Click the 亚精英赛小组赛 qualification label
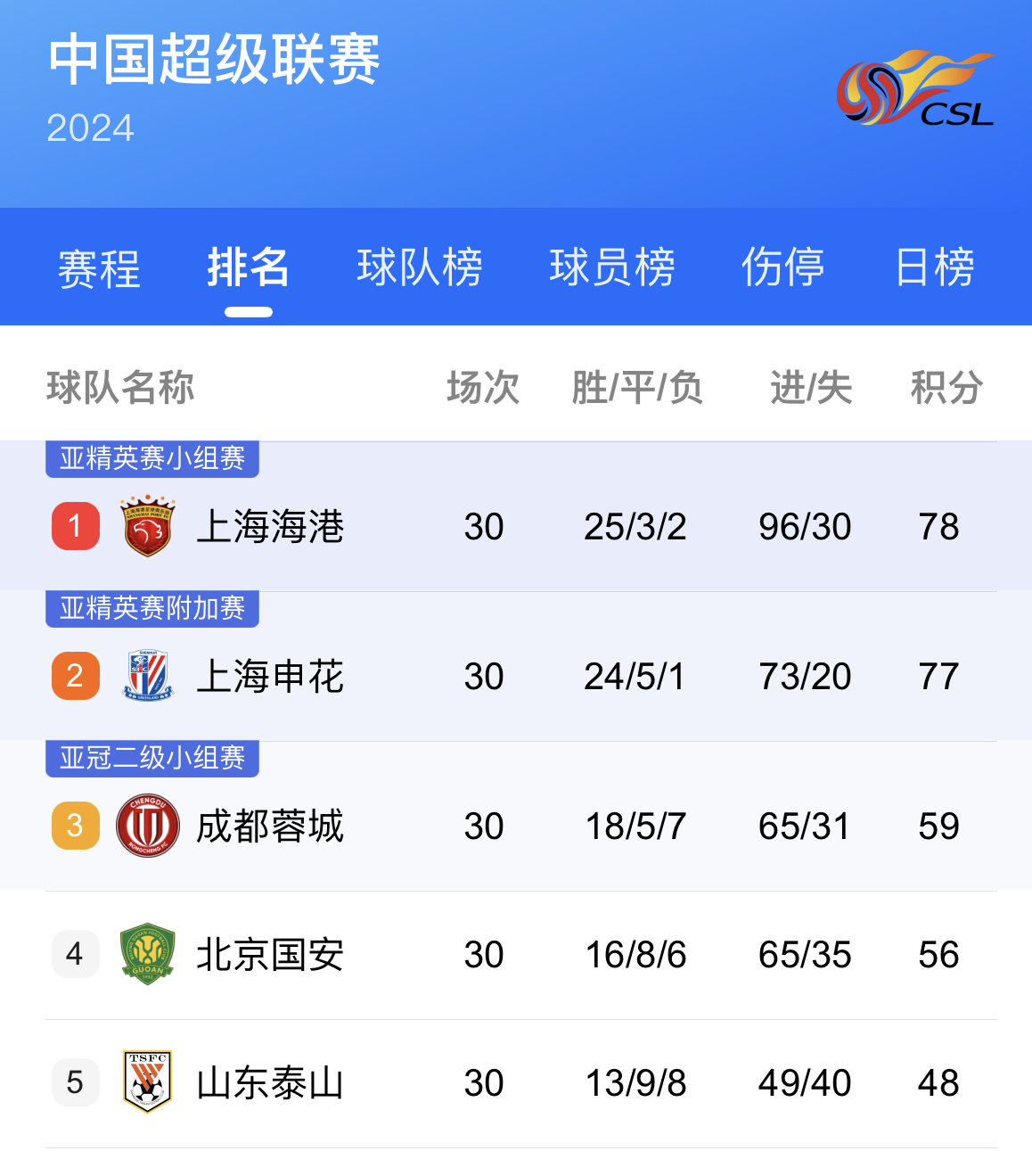The height and width of the screenshot is (1176, 1032). coord(152,460)
